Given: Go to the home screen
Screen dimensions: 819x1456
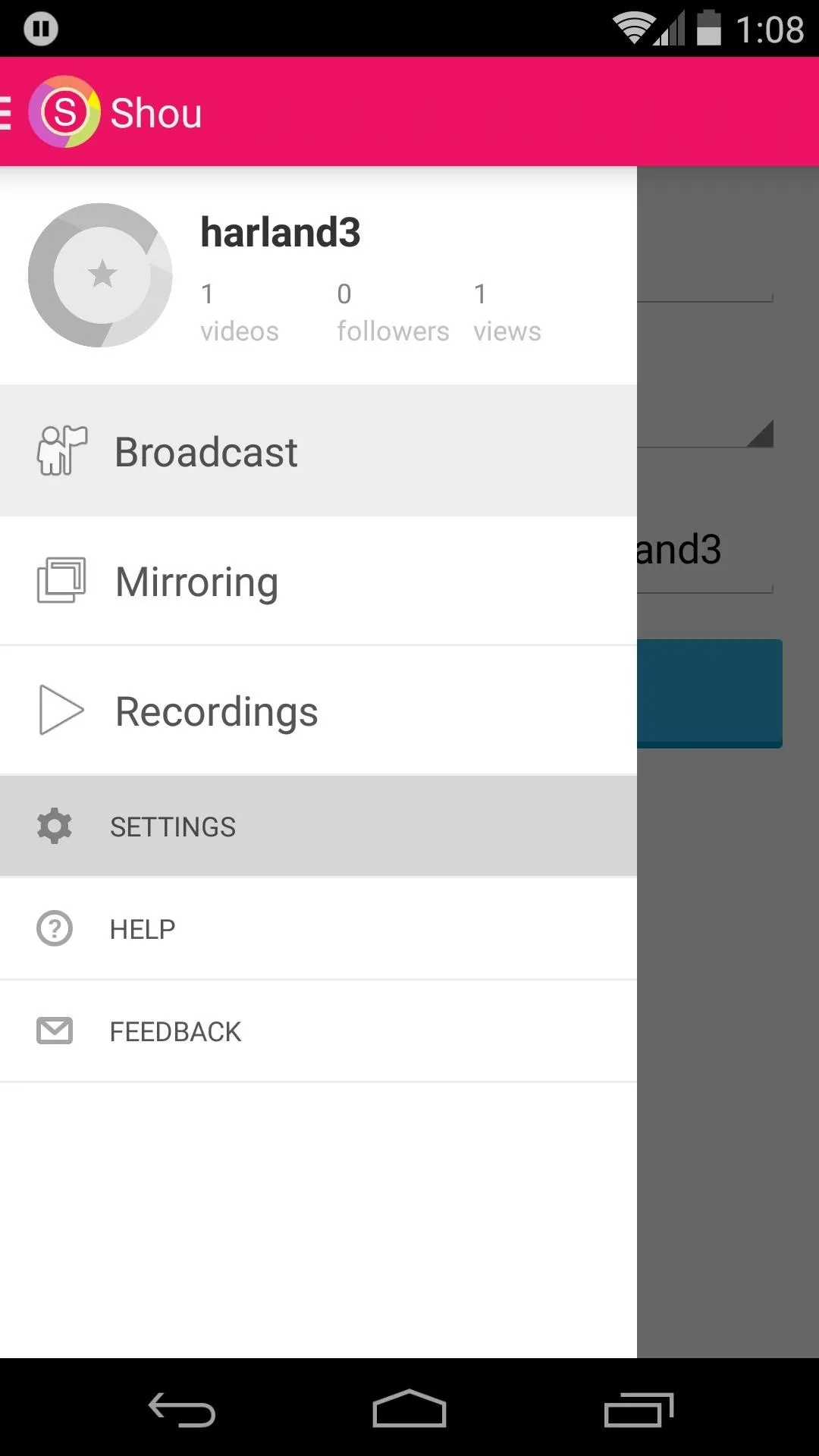Looking at the screenshot, I should pos(409,1409).
